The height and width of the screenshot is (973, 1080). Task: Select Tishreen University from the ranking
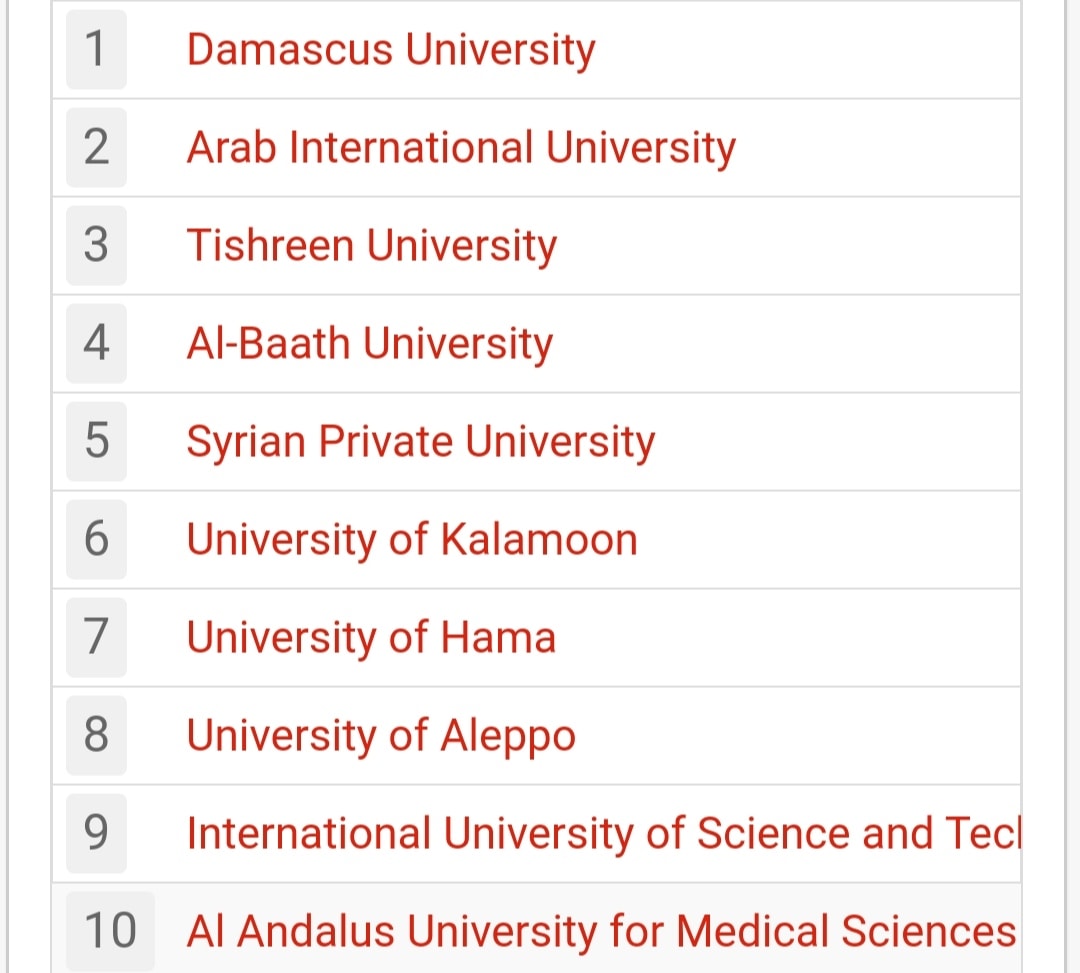pyautogui.click(x=371, y=245)
